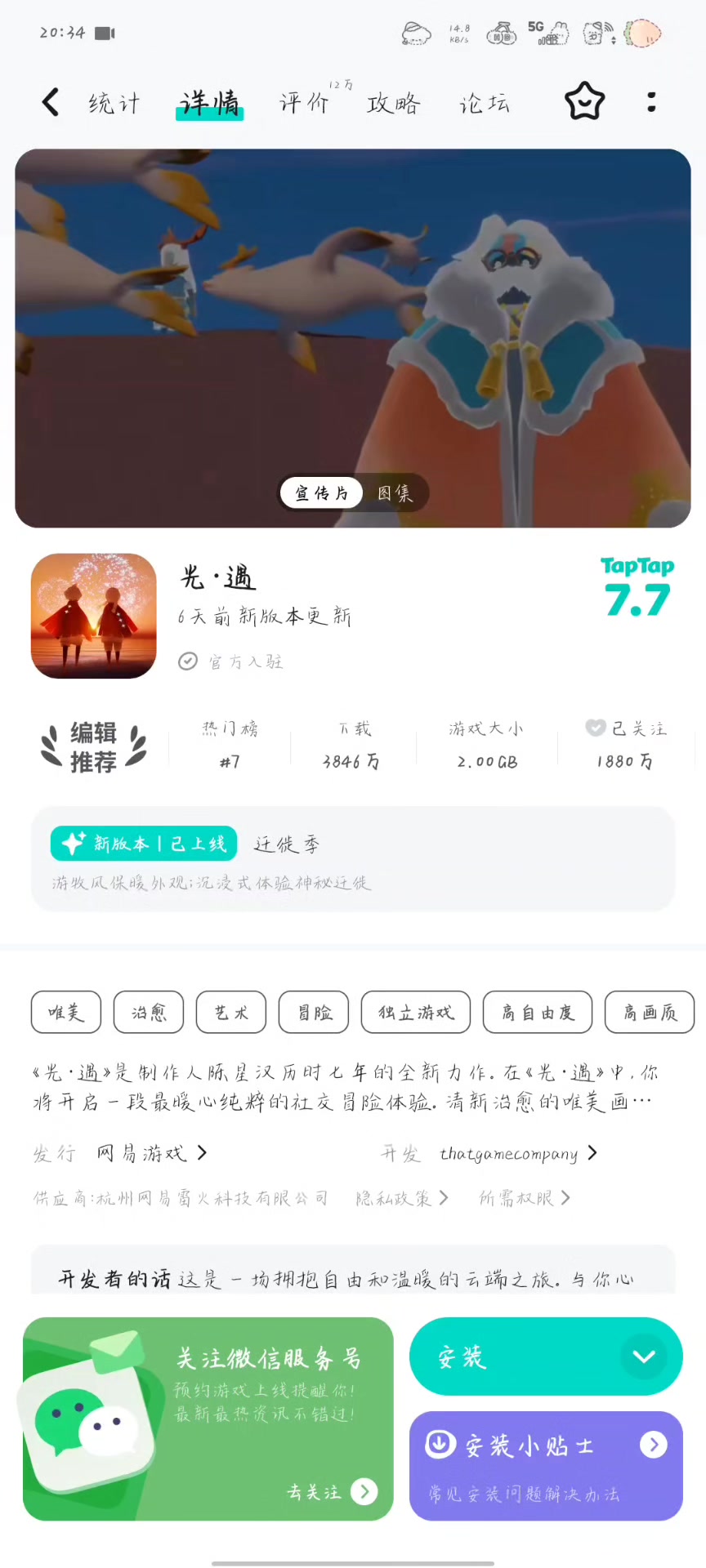Select the 唯美 tag chip

point(66,1013)
